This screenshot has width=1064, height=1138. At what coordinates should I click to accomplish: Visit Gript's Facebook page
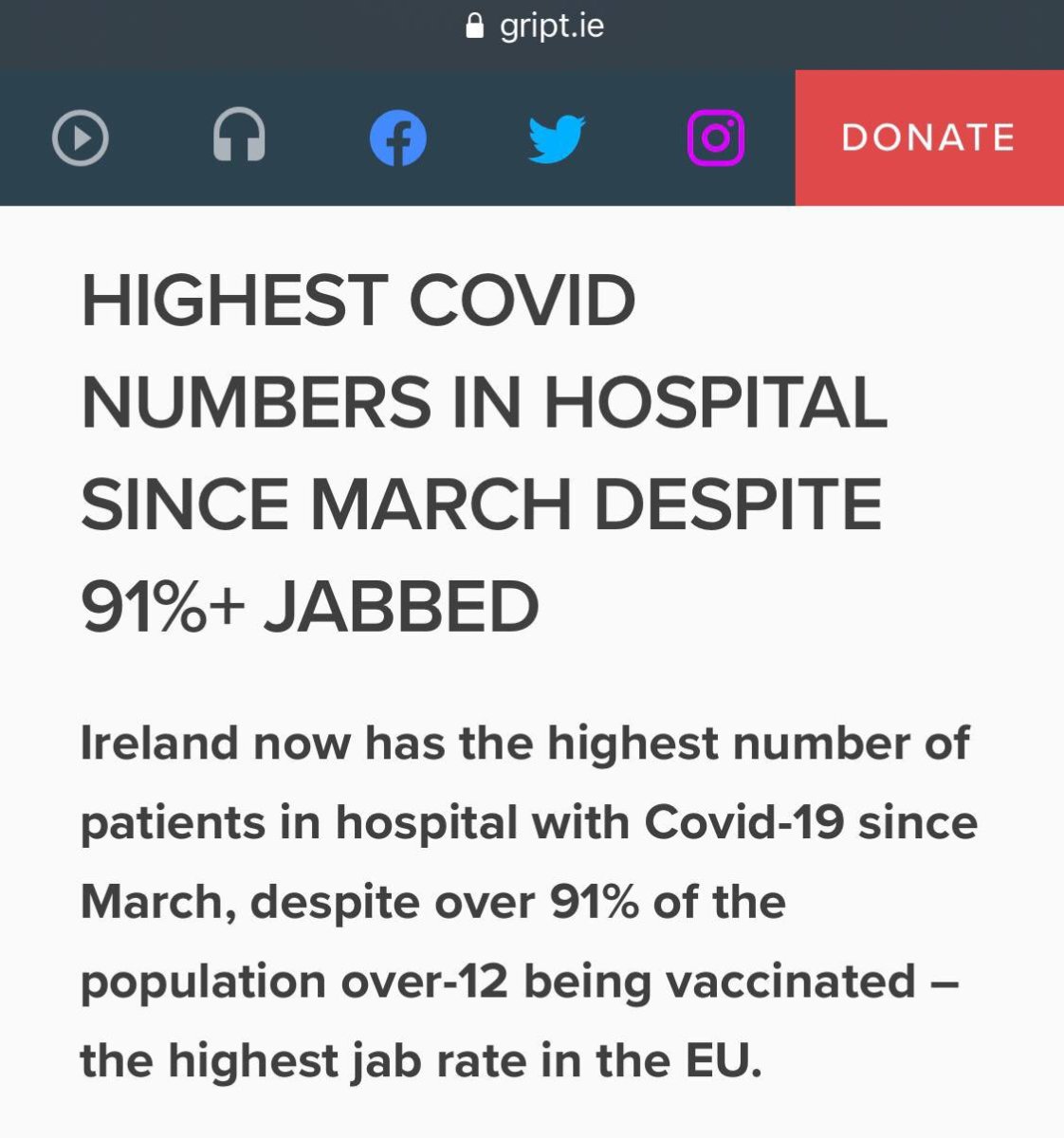(397, 138)
